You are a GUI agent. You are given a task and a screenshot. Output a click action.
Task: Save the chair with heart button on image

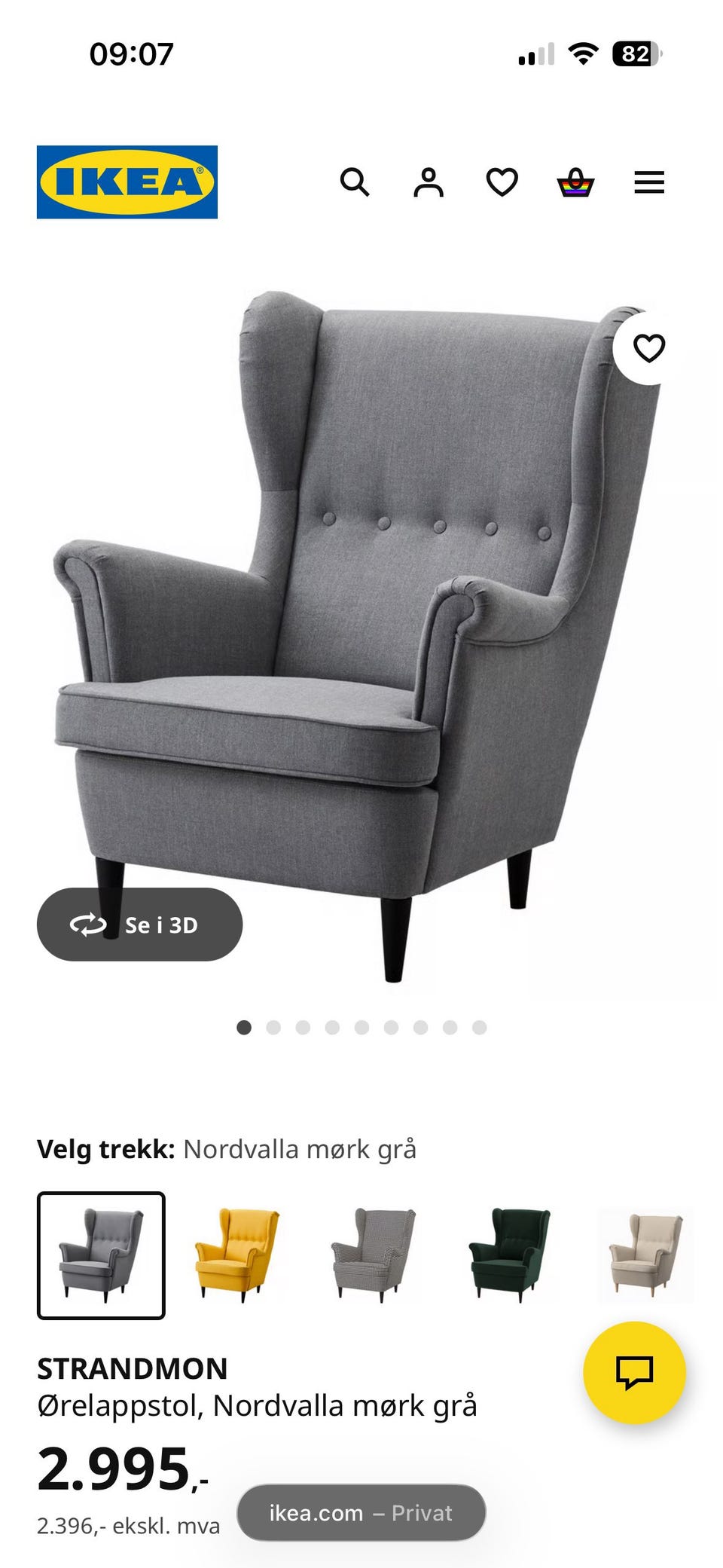point(648,348)
